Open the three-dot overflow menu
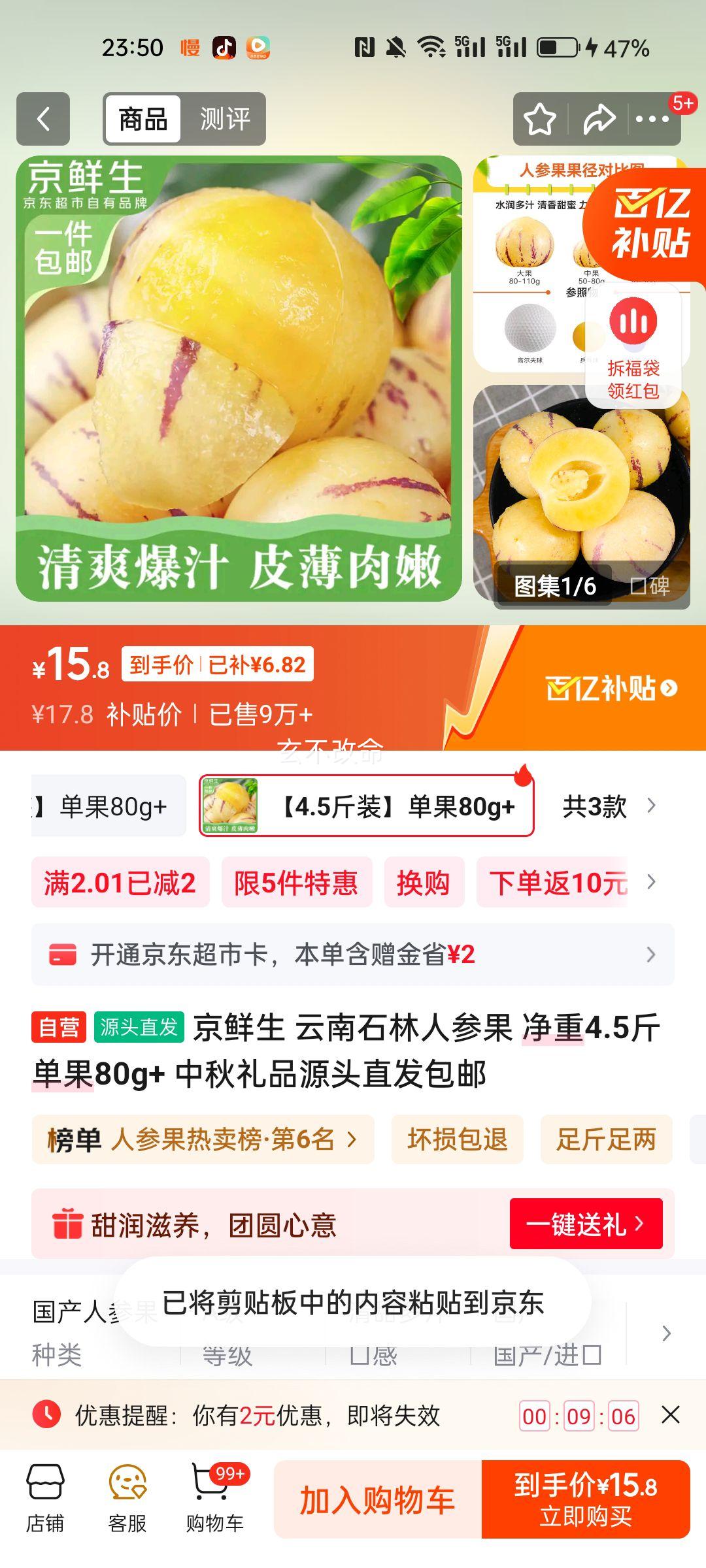Viewport: 706px width, 1568px height. click(652, 119)
